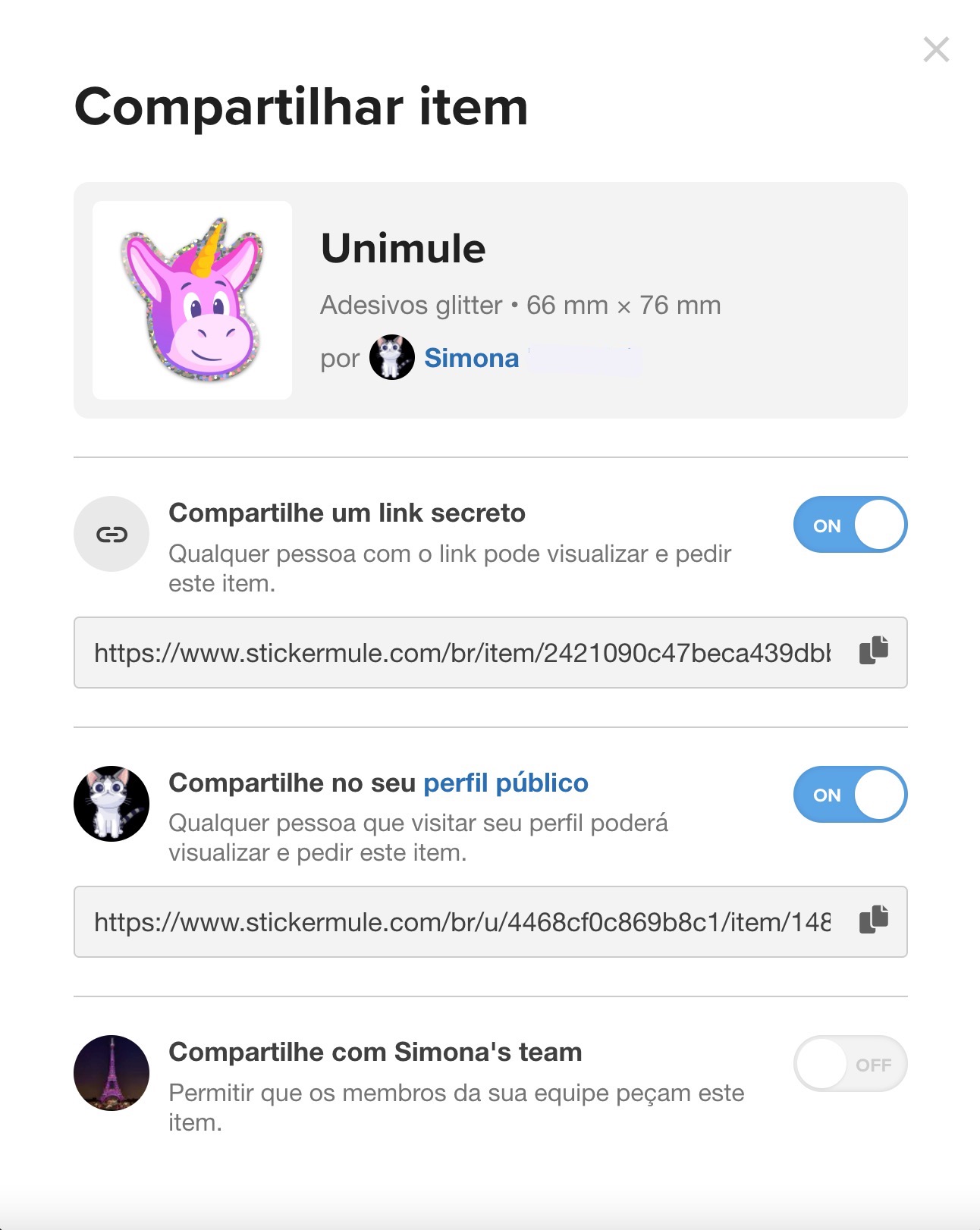980x1230 pixels.
Task: Select the secret link URL field
Action: (x=455, y=652)
